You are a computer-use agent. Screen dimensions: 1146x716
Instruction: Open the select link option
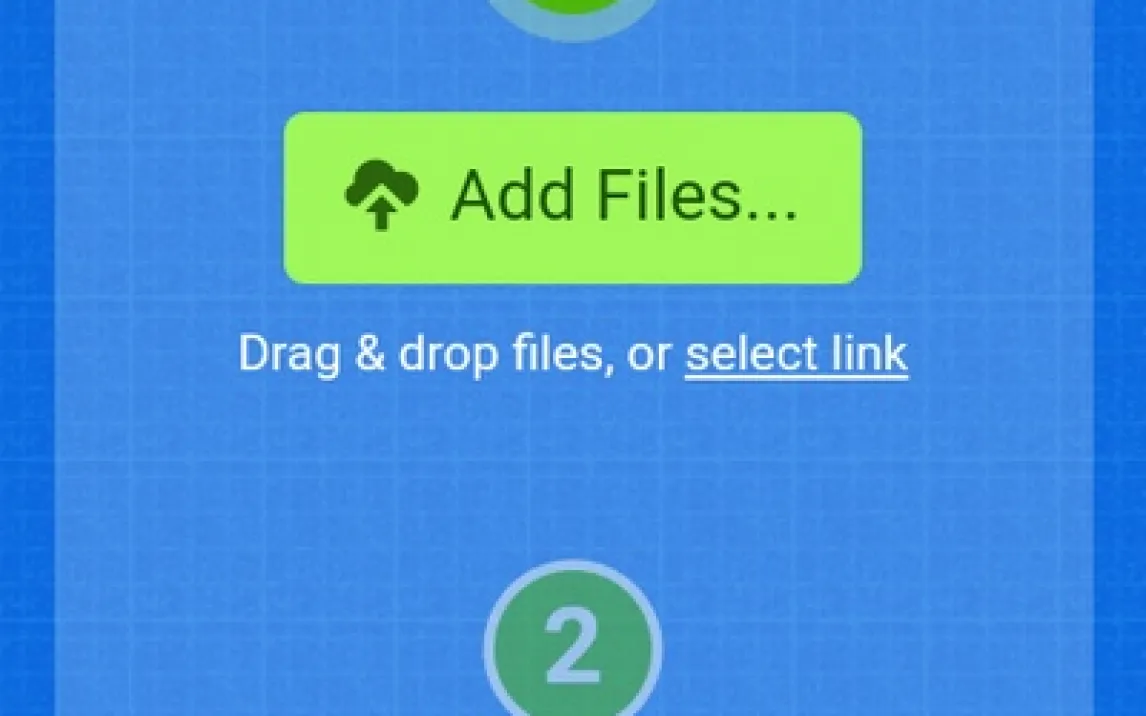tap(796, 354)
